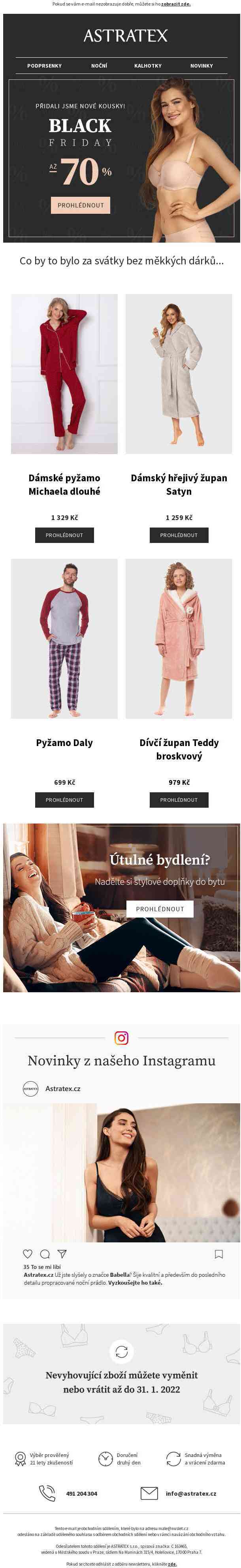Tap PROHLÉDNOUT on the Black Friday banner
Screen dimensions: 241x1568
click(80, 205)
